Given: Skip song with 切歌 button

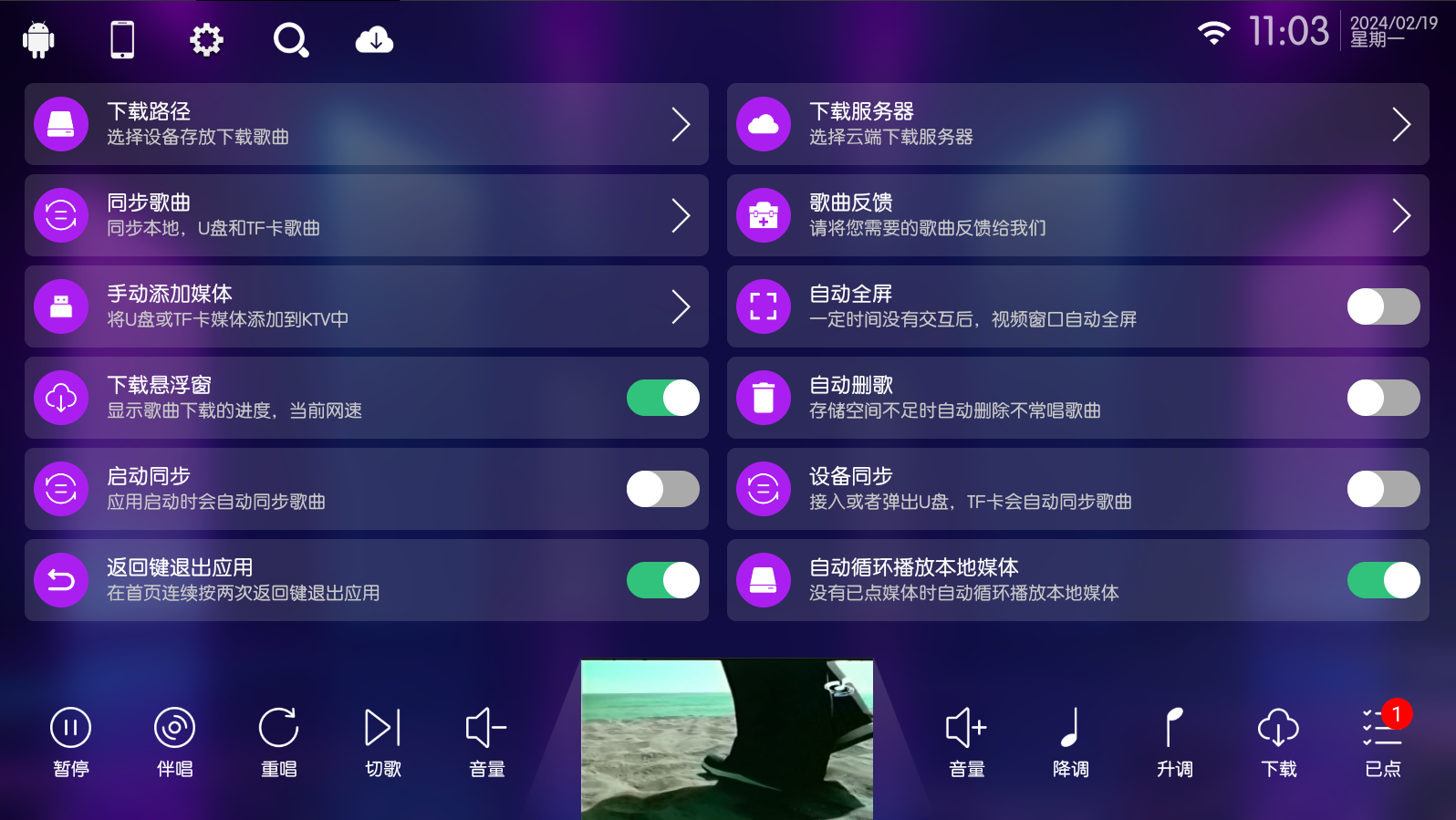Looking at the screenshot, I should coord(383,741).
